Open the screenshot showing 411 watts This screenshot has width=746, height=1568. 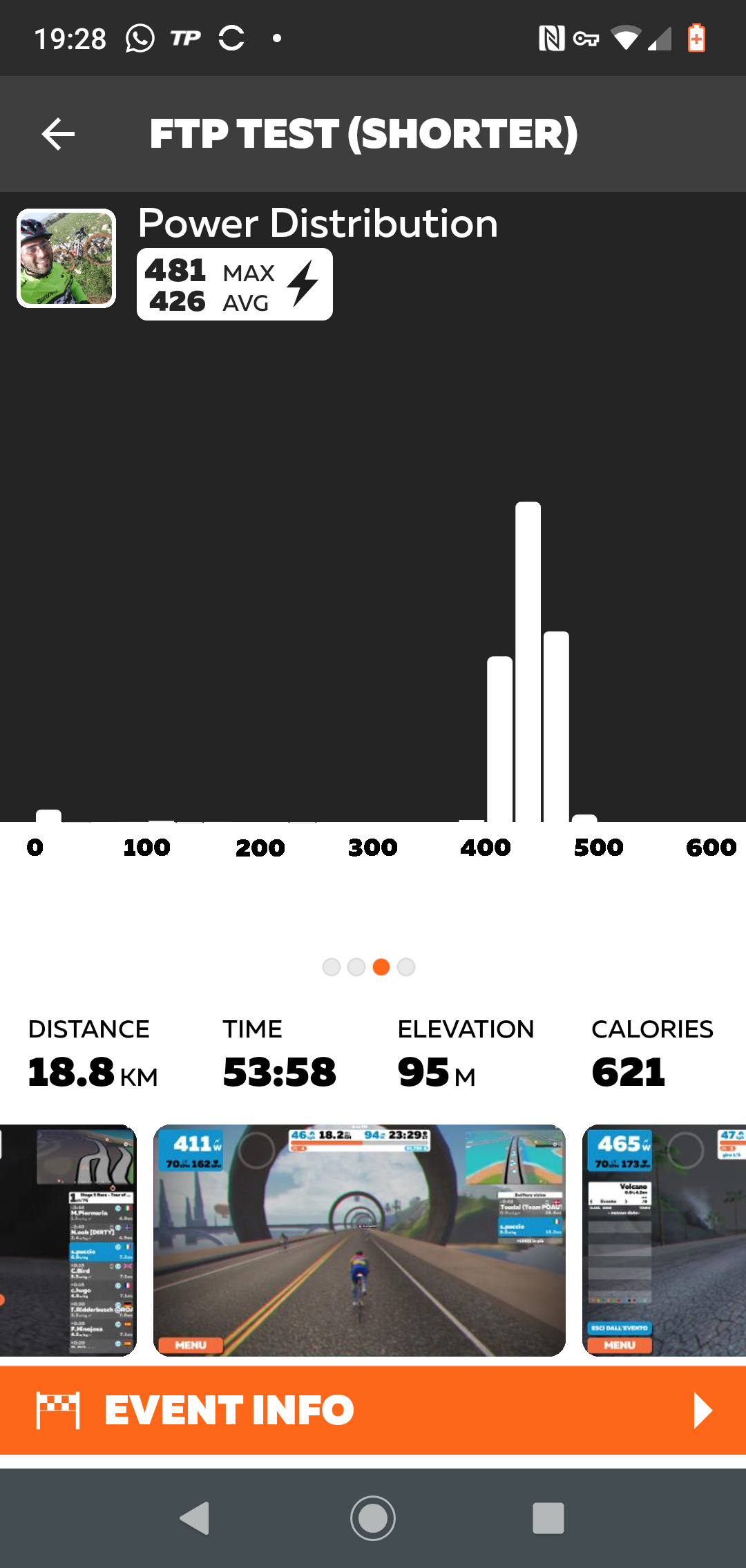[359, 1240]
